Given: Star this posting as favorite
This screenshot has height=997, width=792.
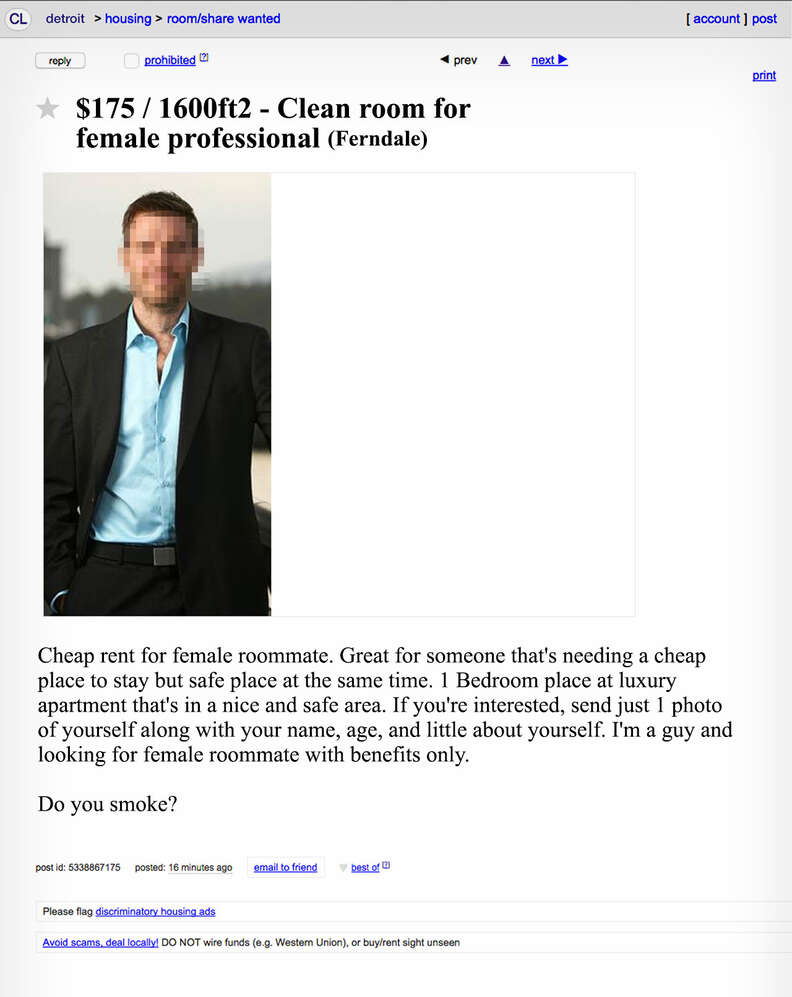Looking at the screenshot, I should (x=47, y=108).
